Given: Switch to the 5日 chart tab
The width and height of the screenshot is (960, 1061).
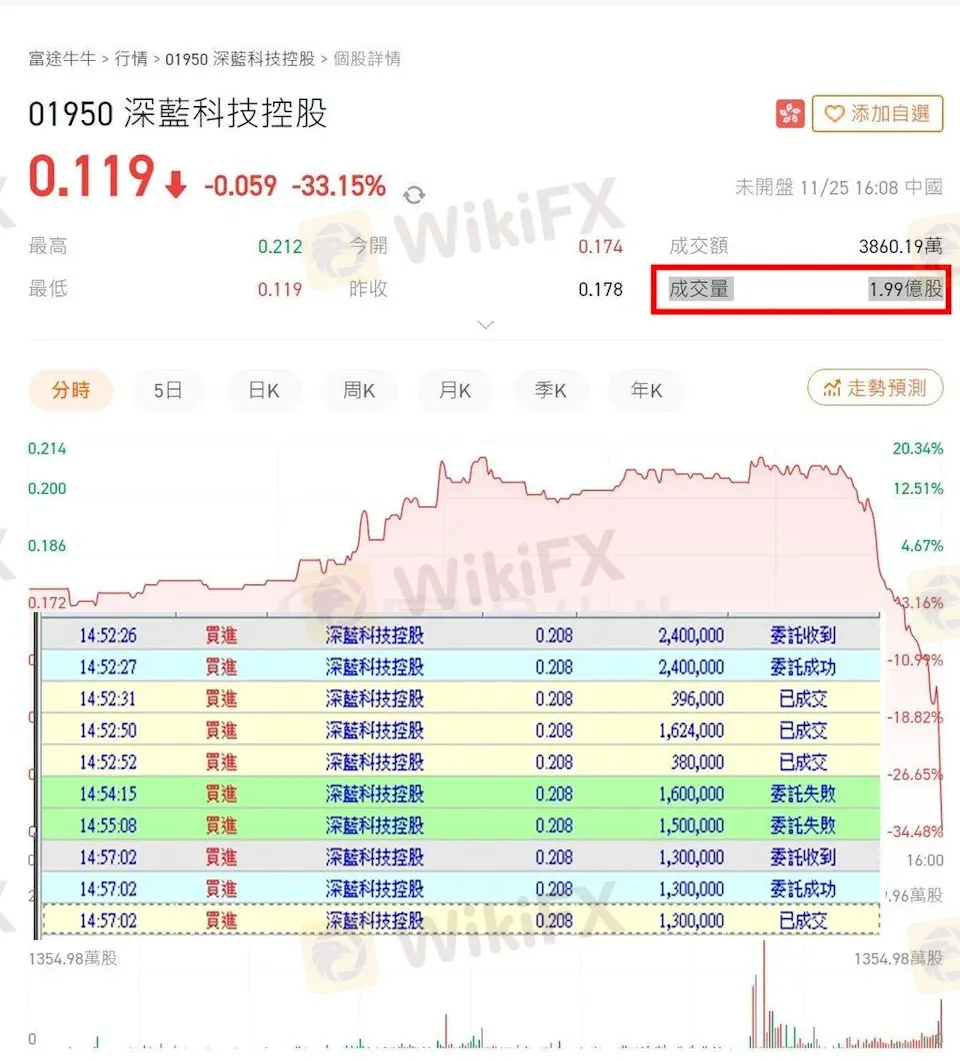Looking at the screenshot, I should pyautogui.click(x=168, y=390).
